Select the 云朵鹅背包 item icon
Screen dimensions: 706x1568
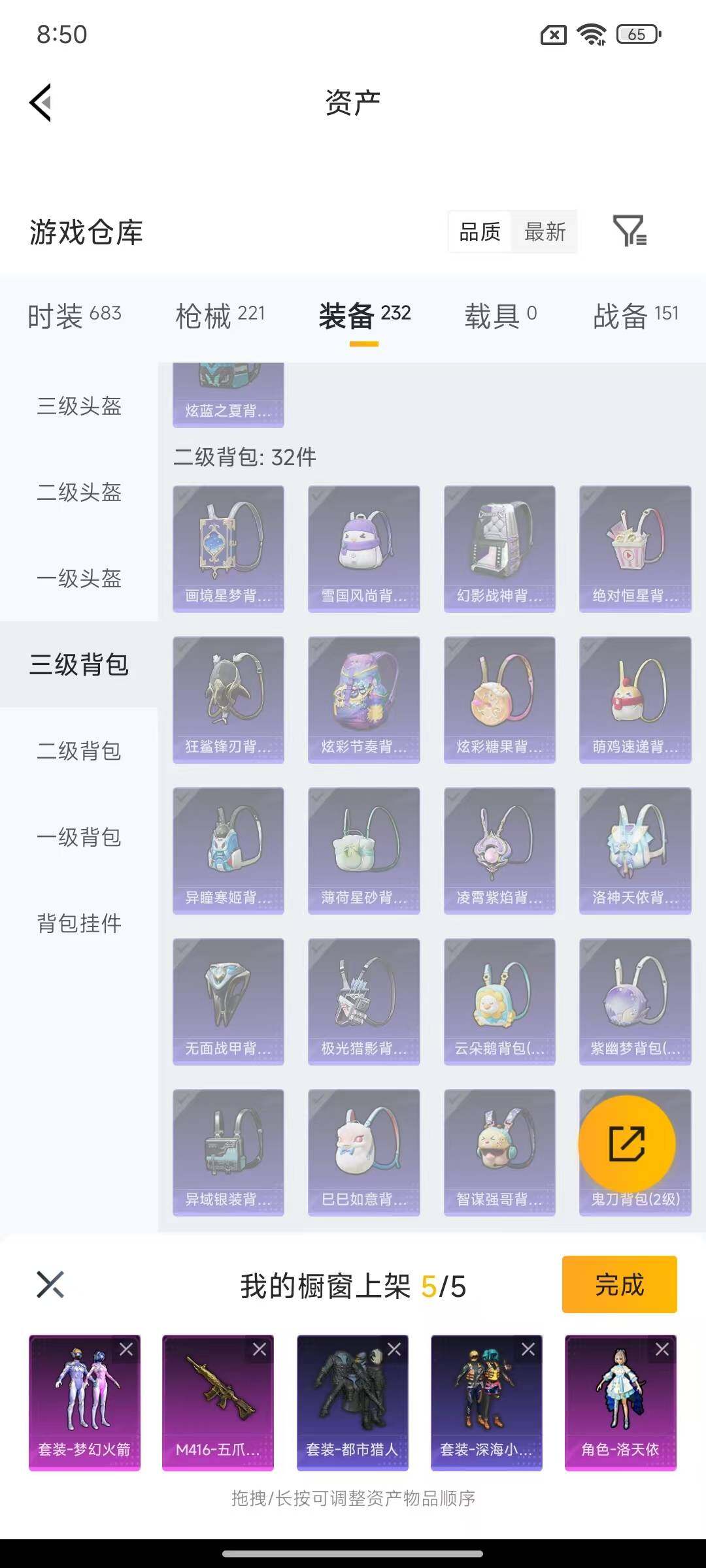[499, 1002]
